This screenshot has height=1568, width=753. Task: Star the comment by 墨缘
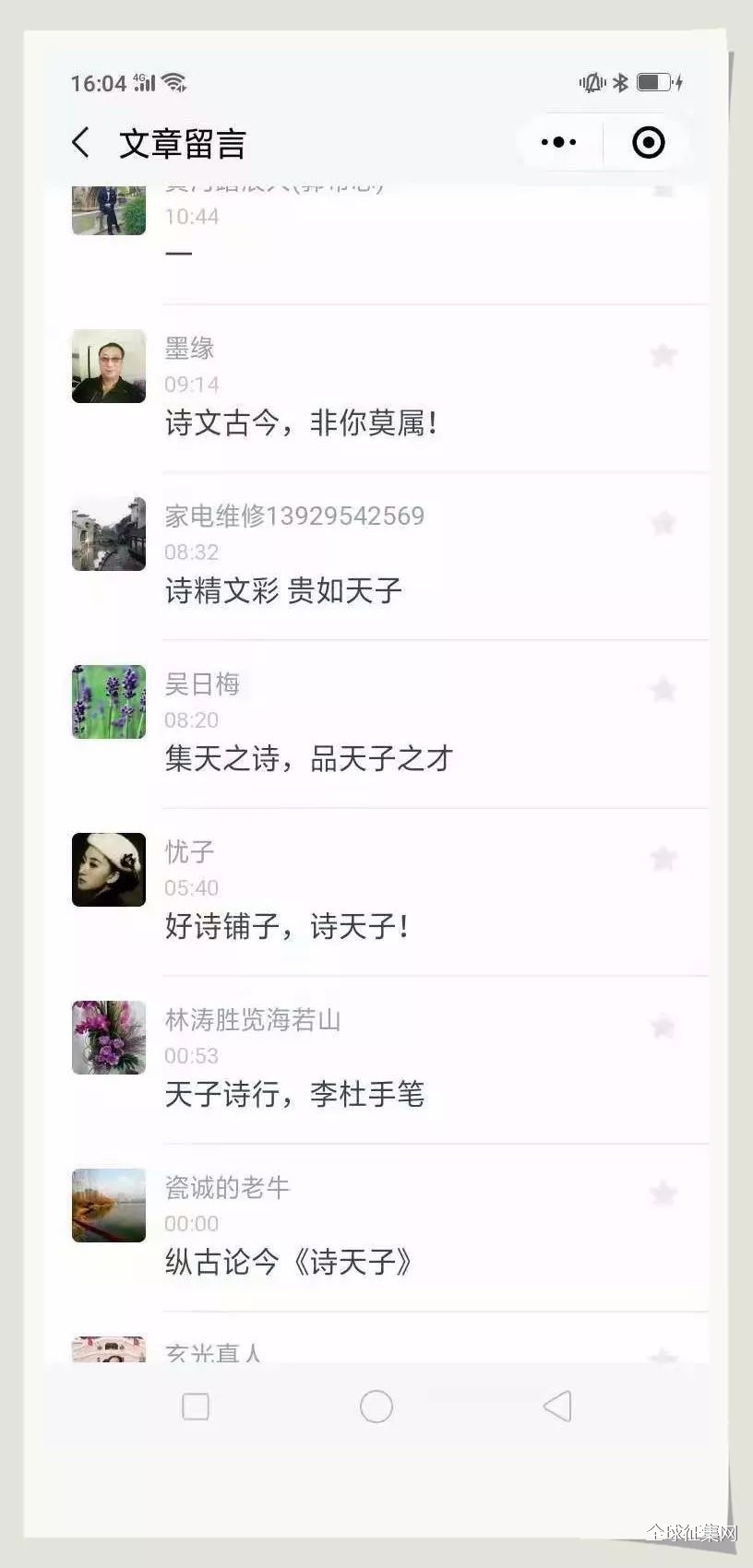pyautogui.click(x=663, y=356)
